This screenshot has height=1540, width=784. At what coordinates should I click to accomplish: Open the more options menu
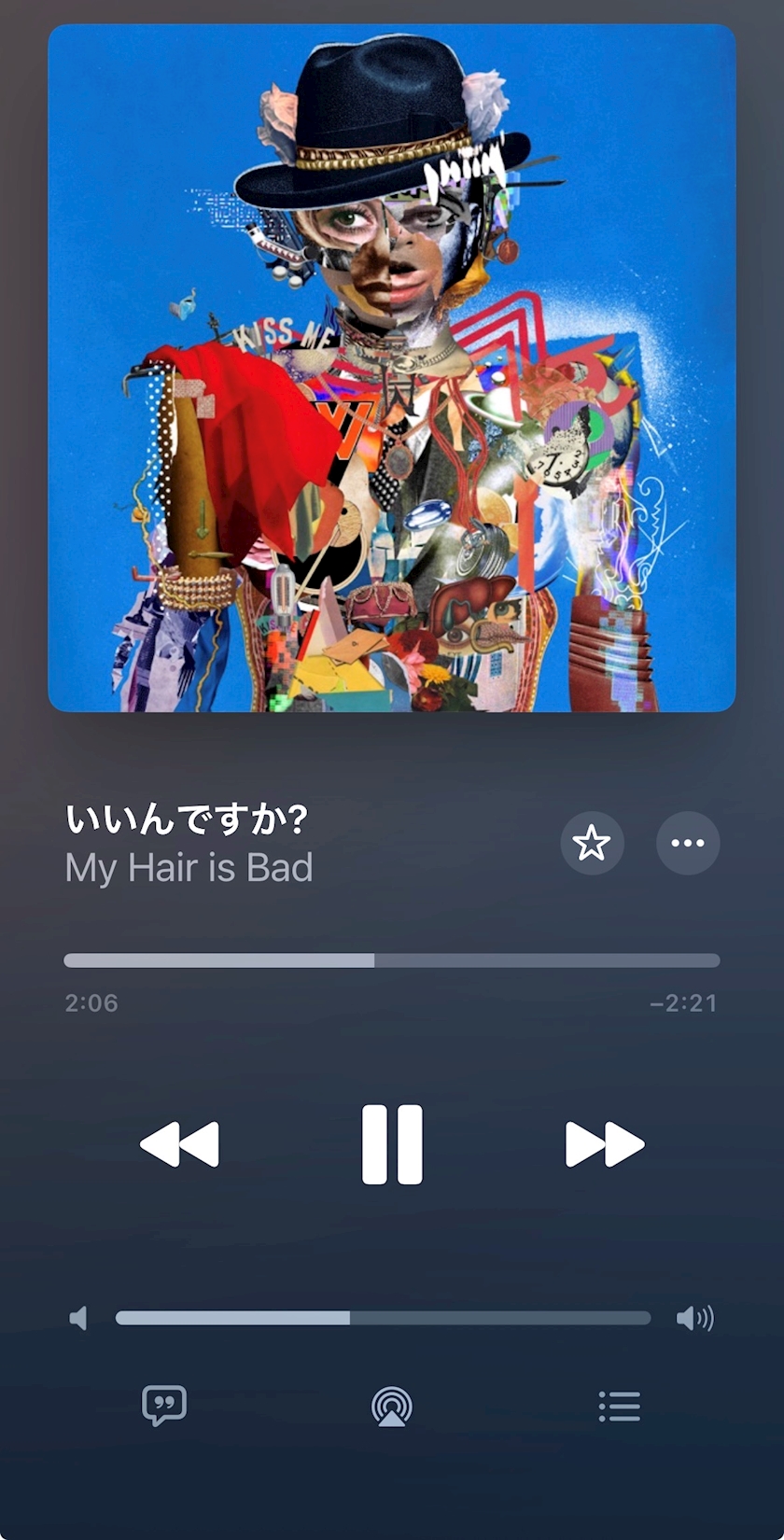pos(688,843)
